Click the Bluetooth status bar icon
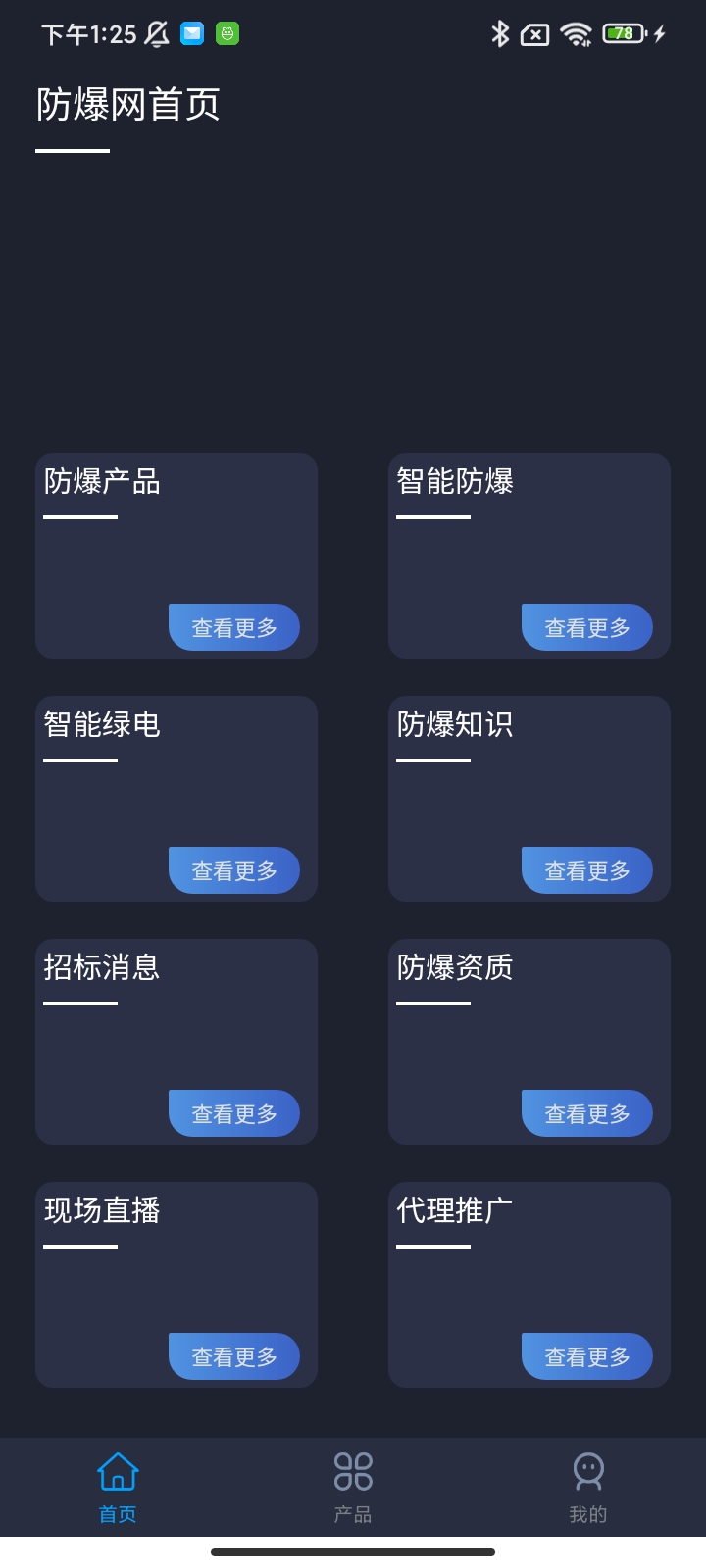Screen dimensions: 706x1568 pyautogui.click(x=501, y=32)
